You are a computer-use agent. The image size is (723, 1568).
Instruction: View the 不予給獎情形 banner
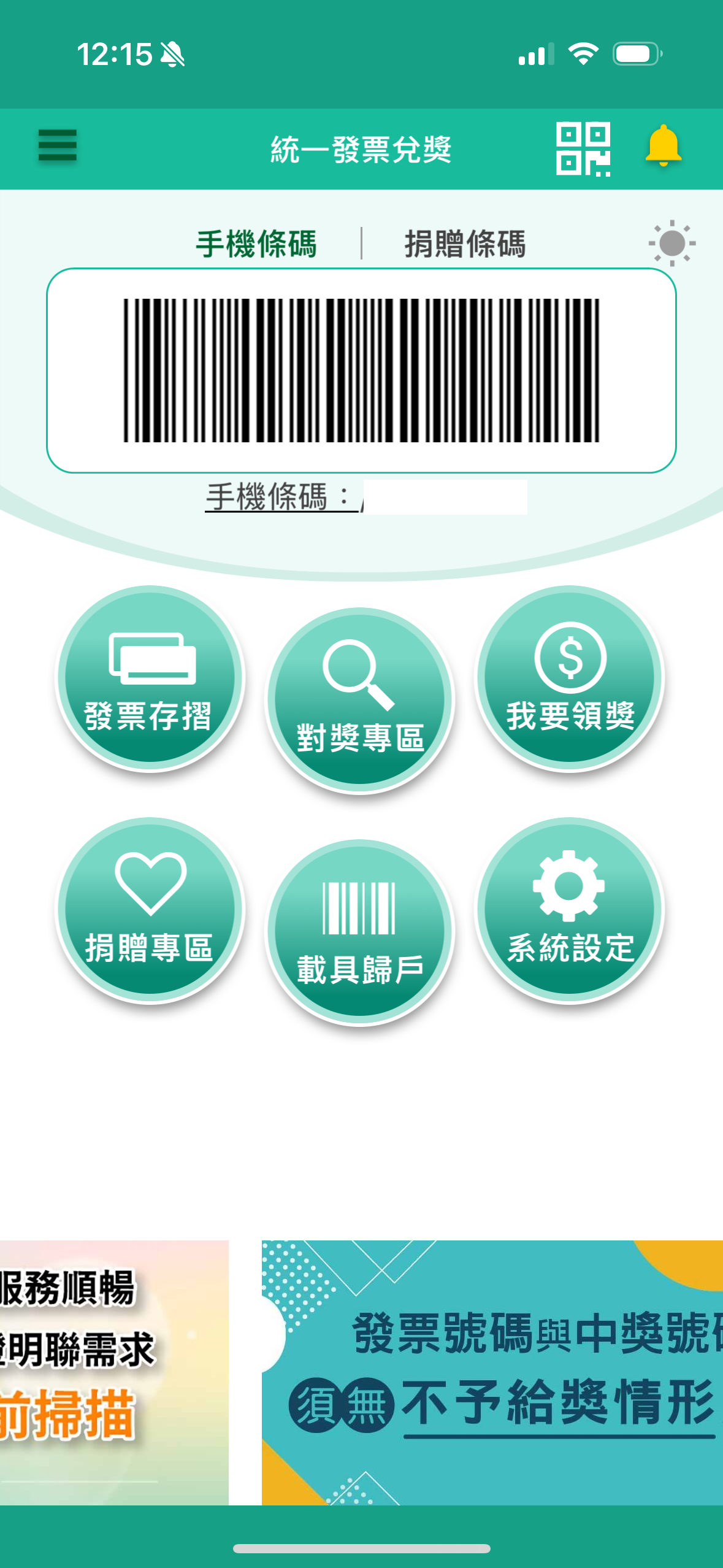[492, 1372]
